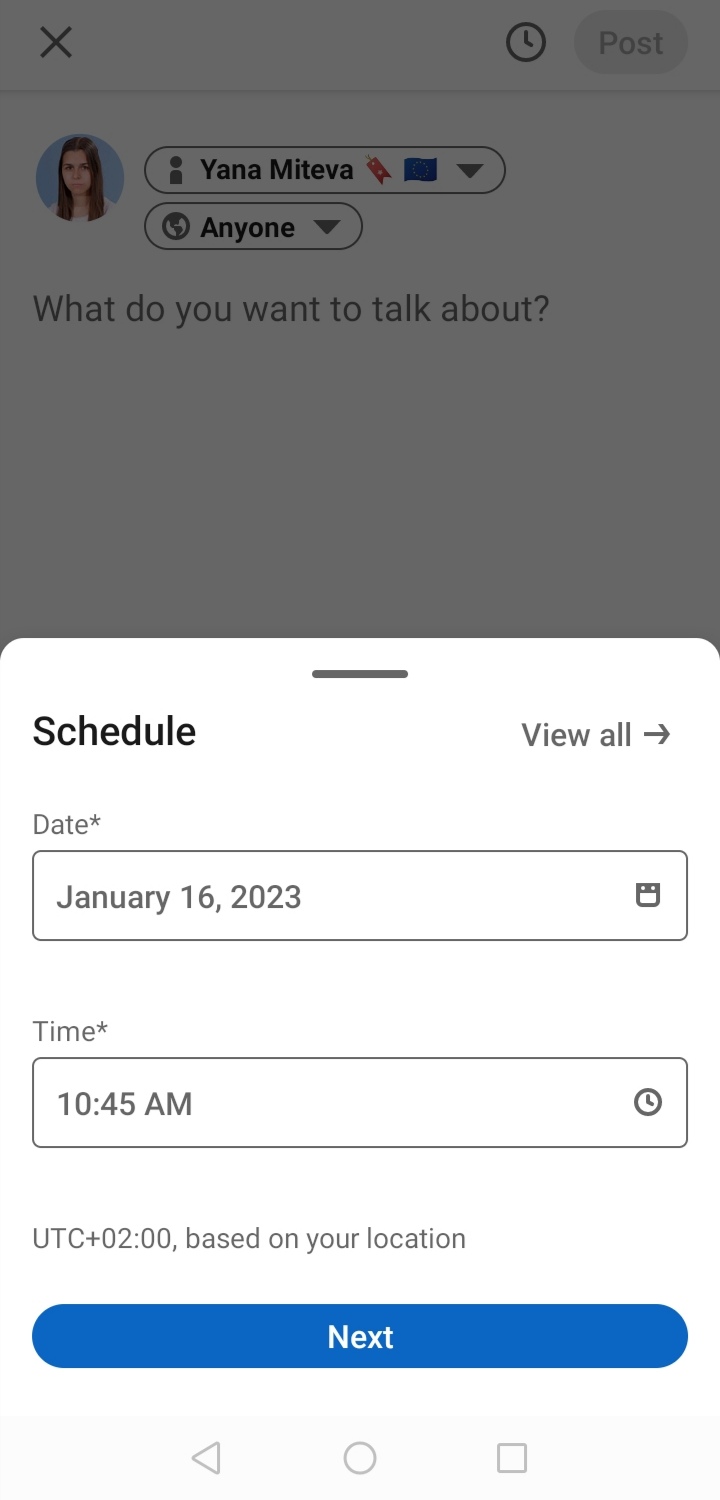This screenshot has height=1500, width=720.
Task: Change the Anyone visibility setting
Action: tap(253, 227)
